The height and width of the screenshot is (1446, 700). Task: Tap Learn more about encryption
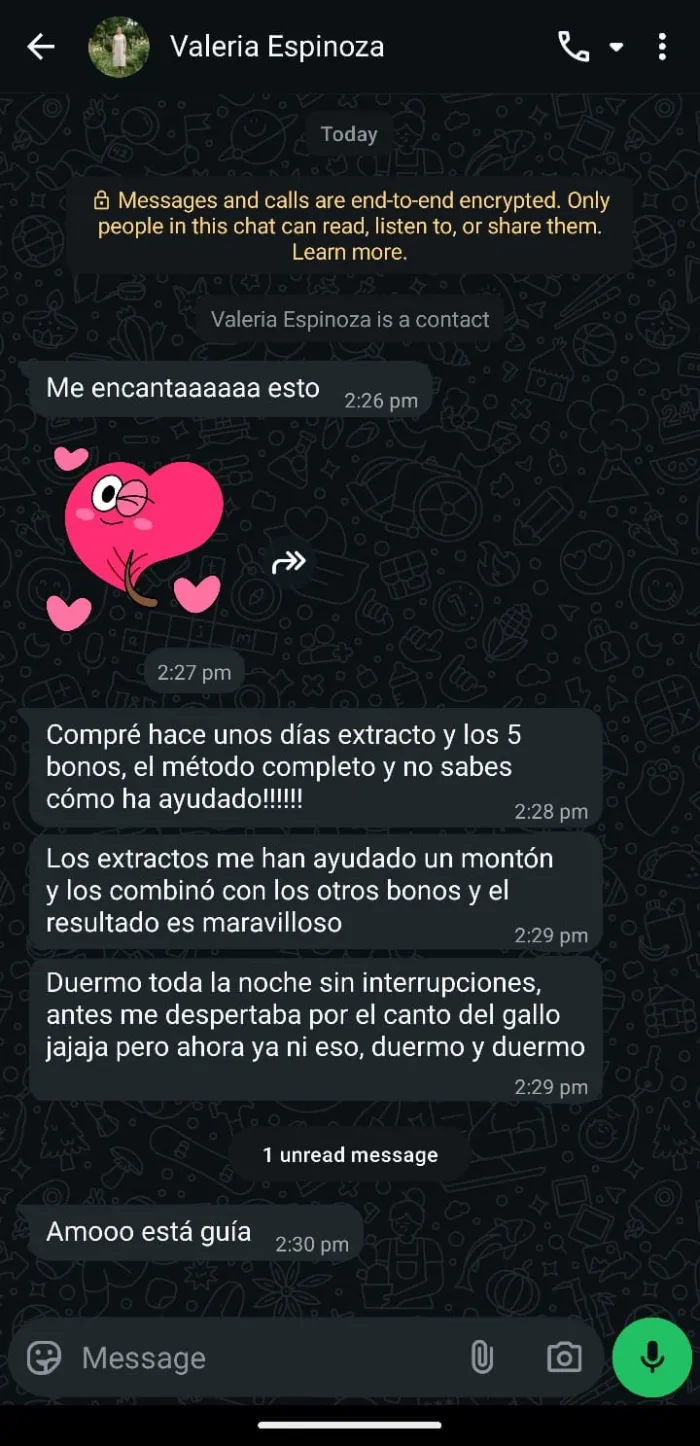pos(349,253)
